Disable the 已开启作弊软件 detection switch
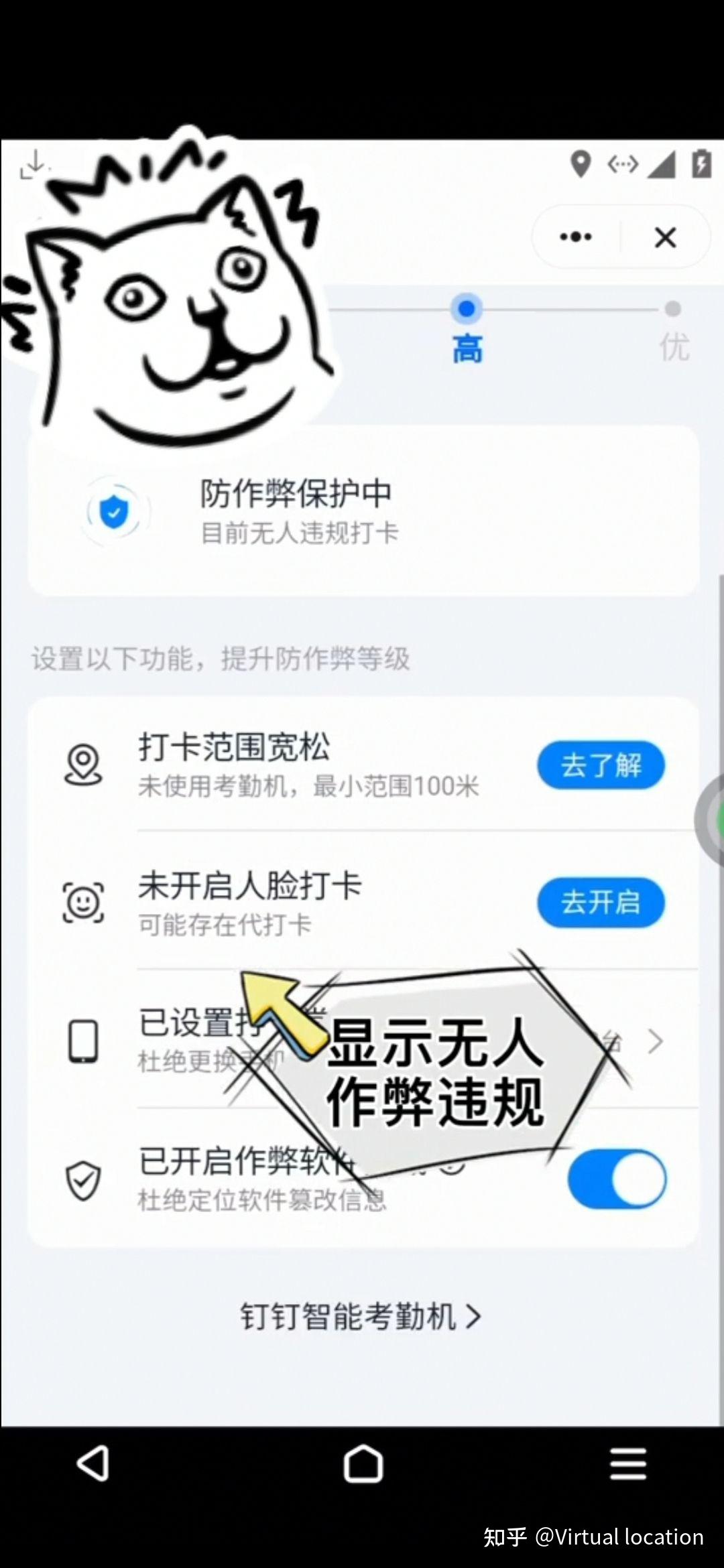 (617, 1179)
